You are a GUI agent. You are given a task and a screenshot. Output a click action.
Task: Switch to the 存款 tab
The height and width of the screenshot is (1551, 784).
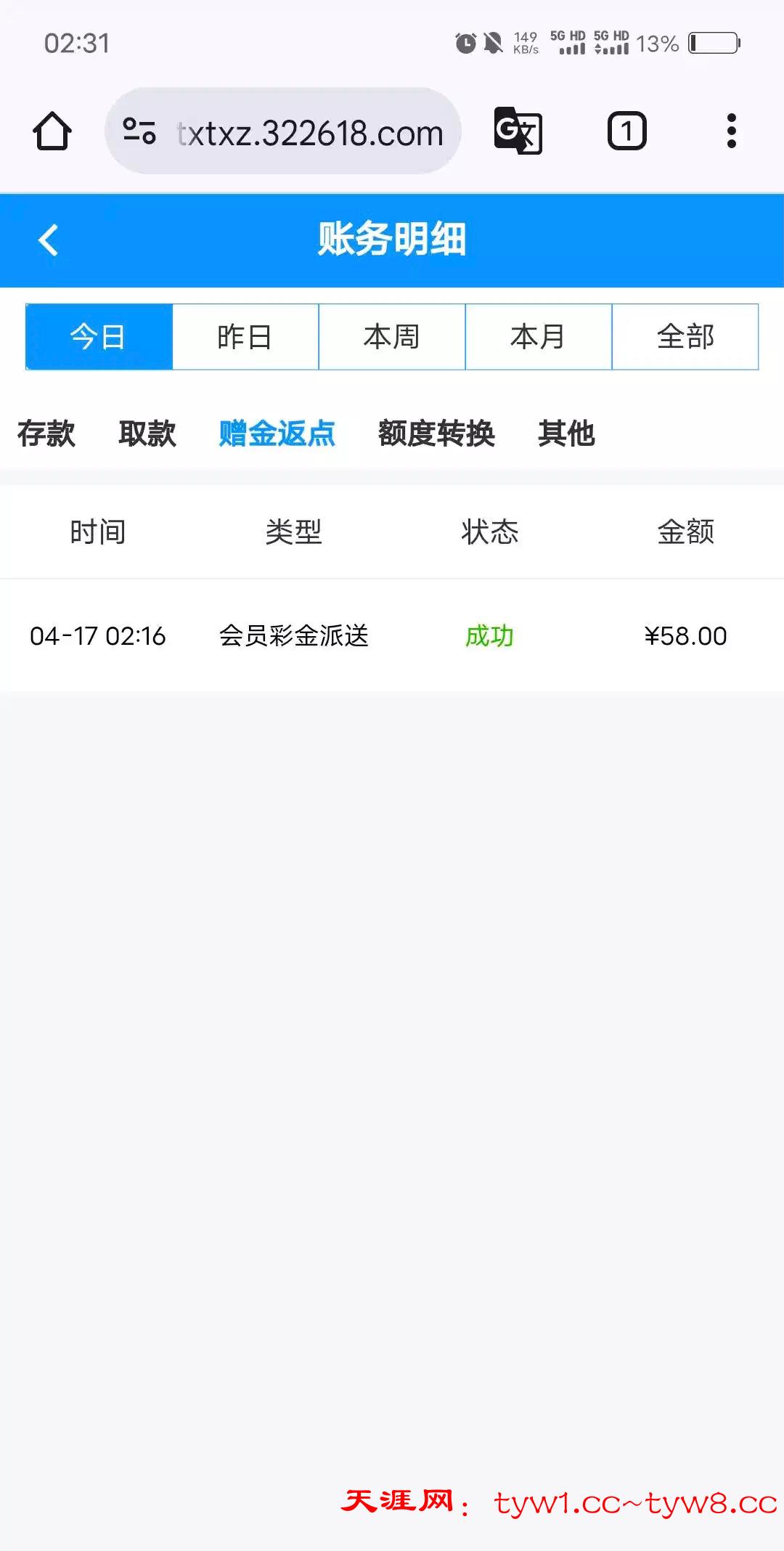tap(46, 433)
